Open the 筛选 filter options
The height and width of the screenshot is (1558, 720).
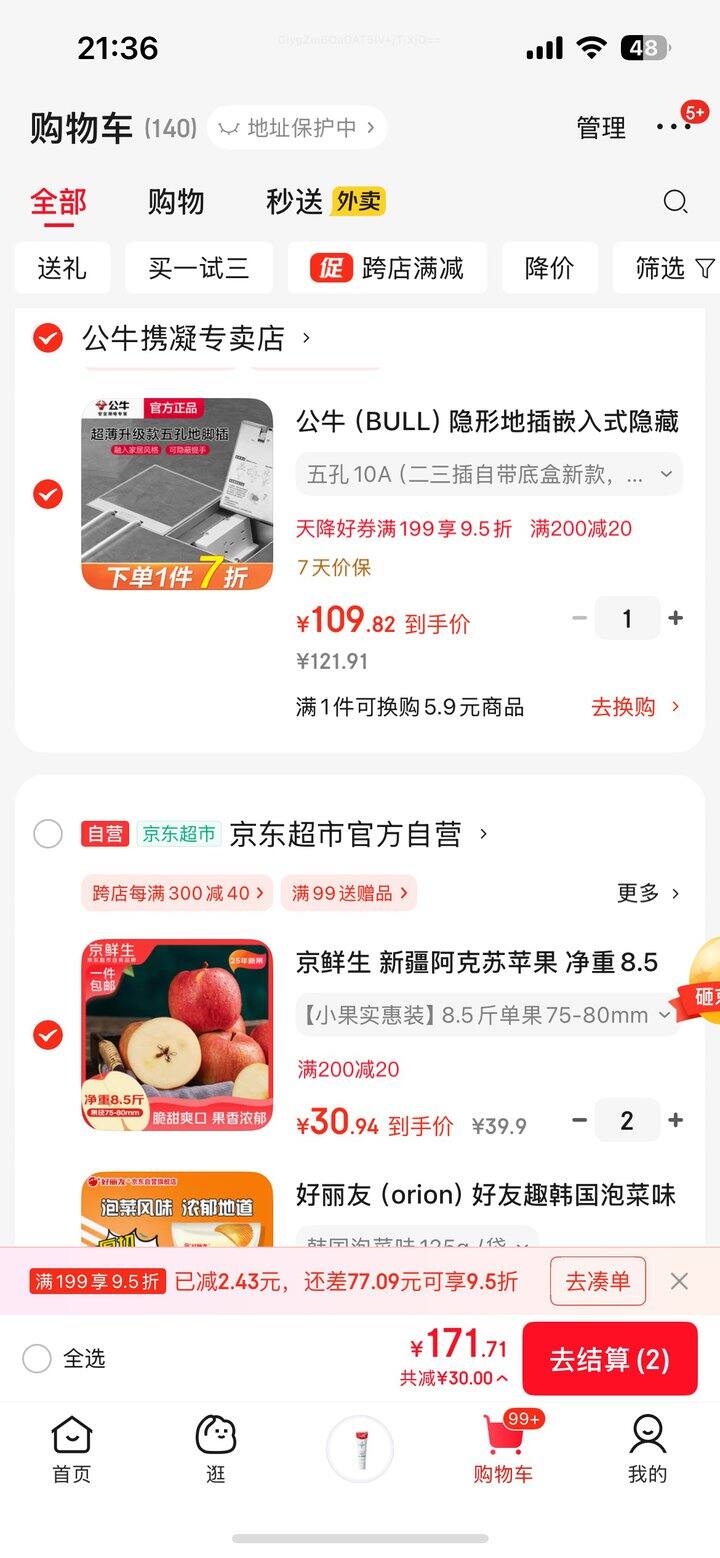[x=674, y=268]
